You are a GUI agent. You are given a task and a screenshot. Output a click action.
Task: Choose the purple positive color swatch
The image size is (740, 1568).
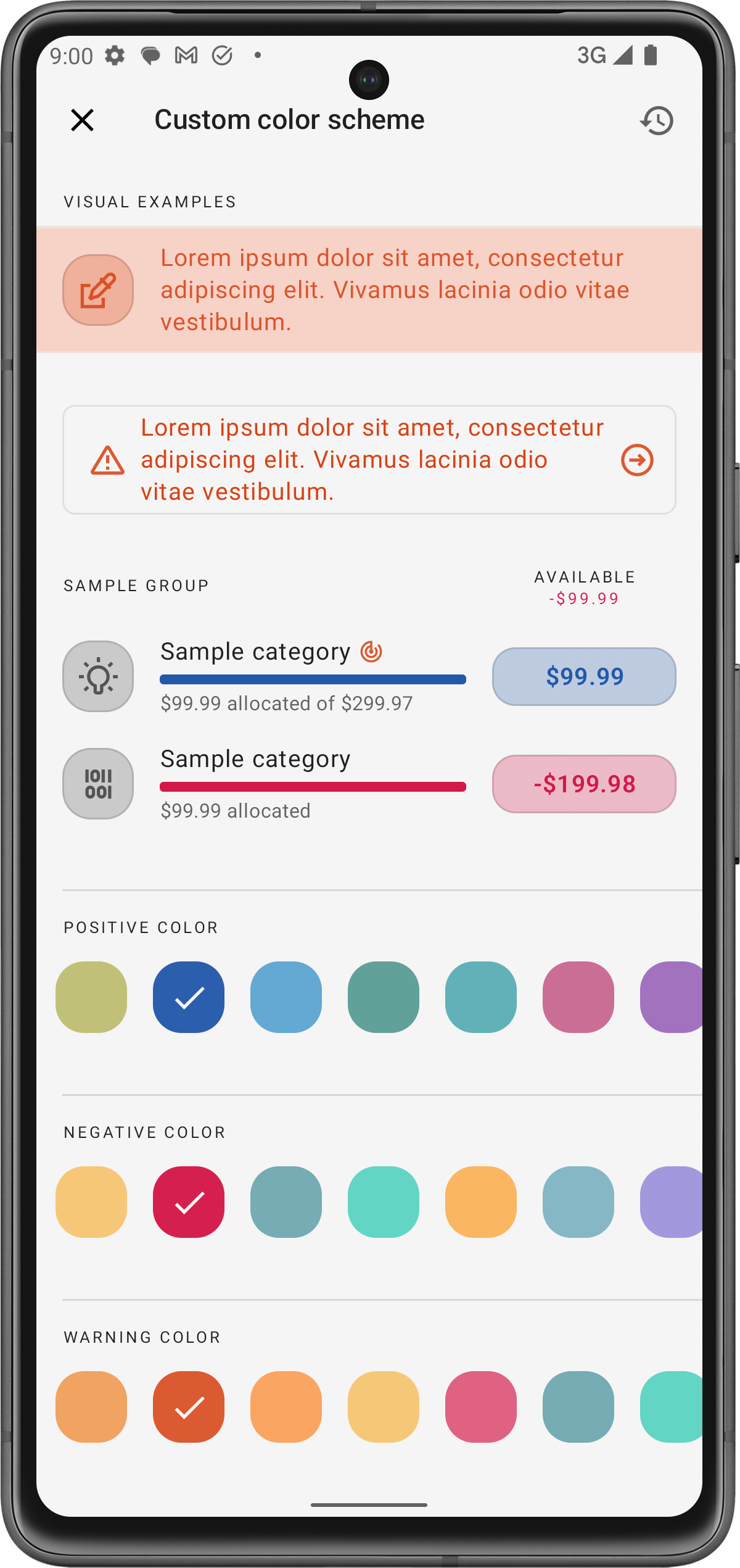click(671, 997)
